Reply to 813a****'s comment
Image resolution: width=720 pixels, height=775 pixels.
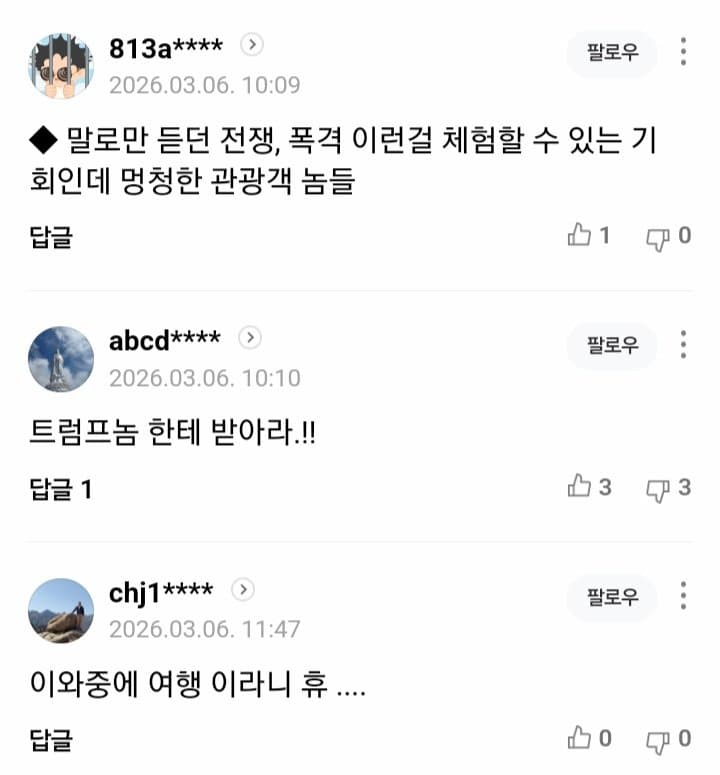coord(51,237)
